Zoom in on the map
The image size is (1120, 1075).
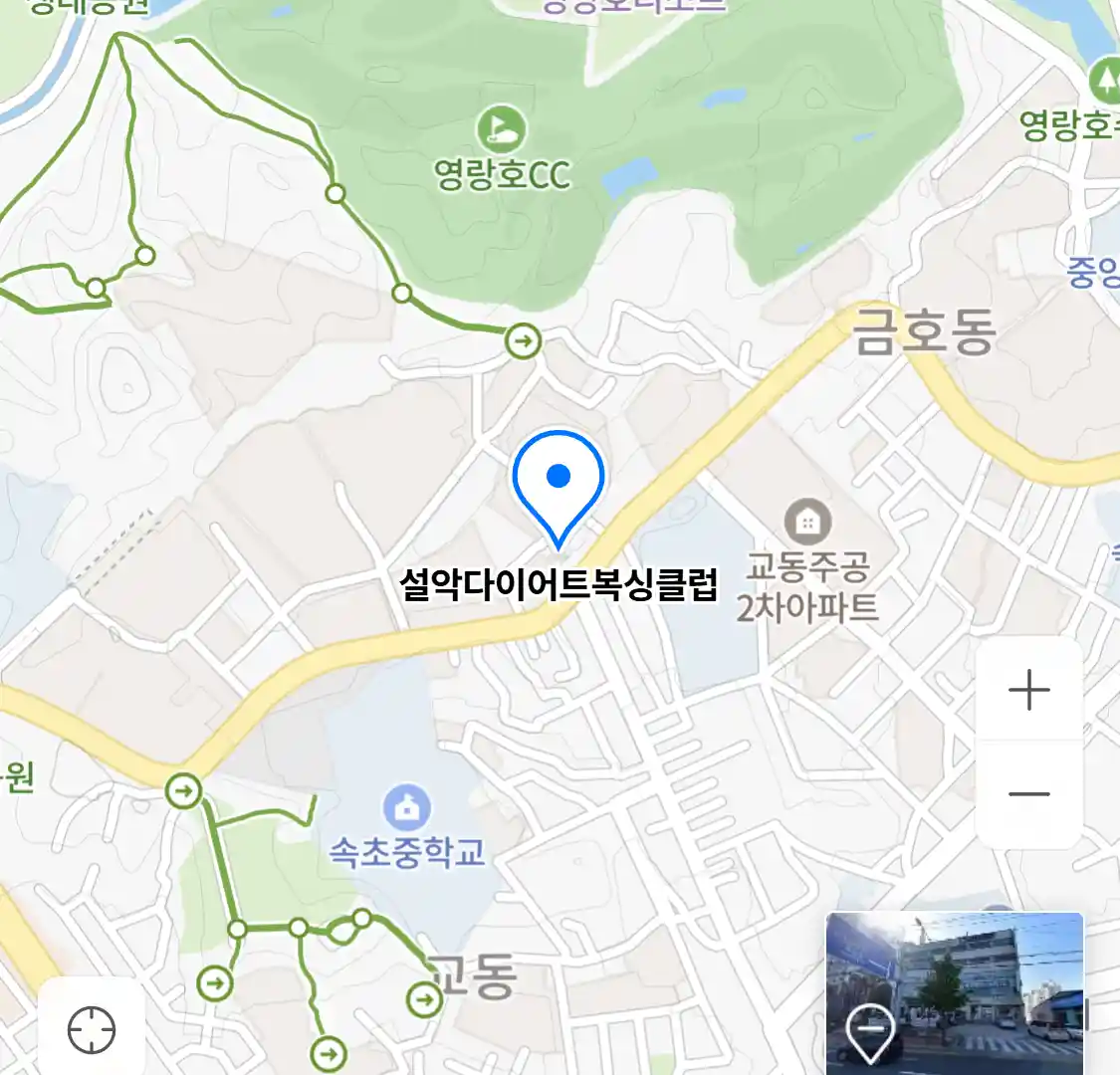tap(1028, 690)
